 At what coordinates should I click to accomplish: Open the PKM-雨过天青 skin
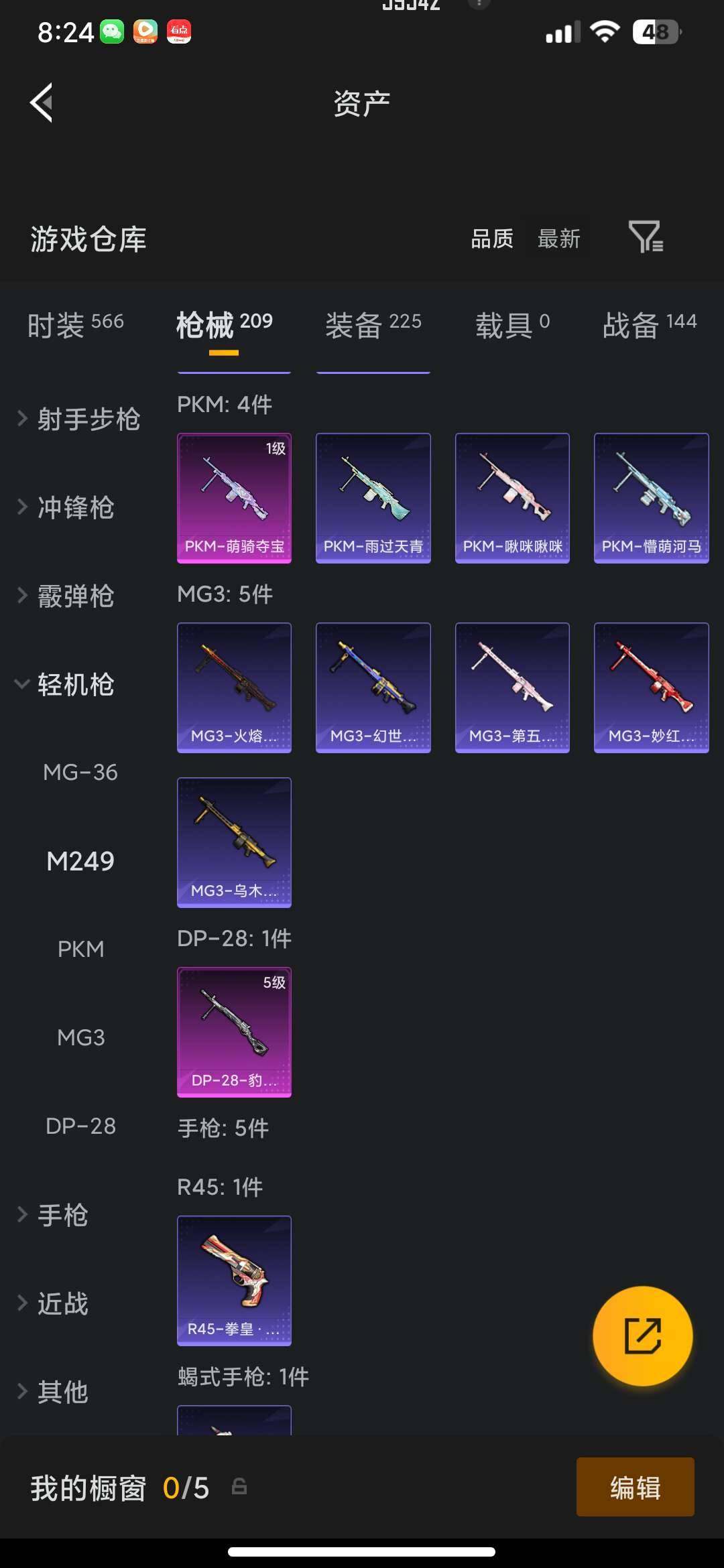point(373,498)
